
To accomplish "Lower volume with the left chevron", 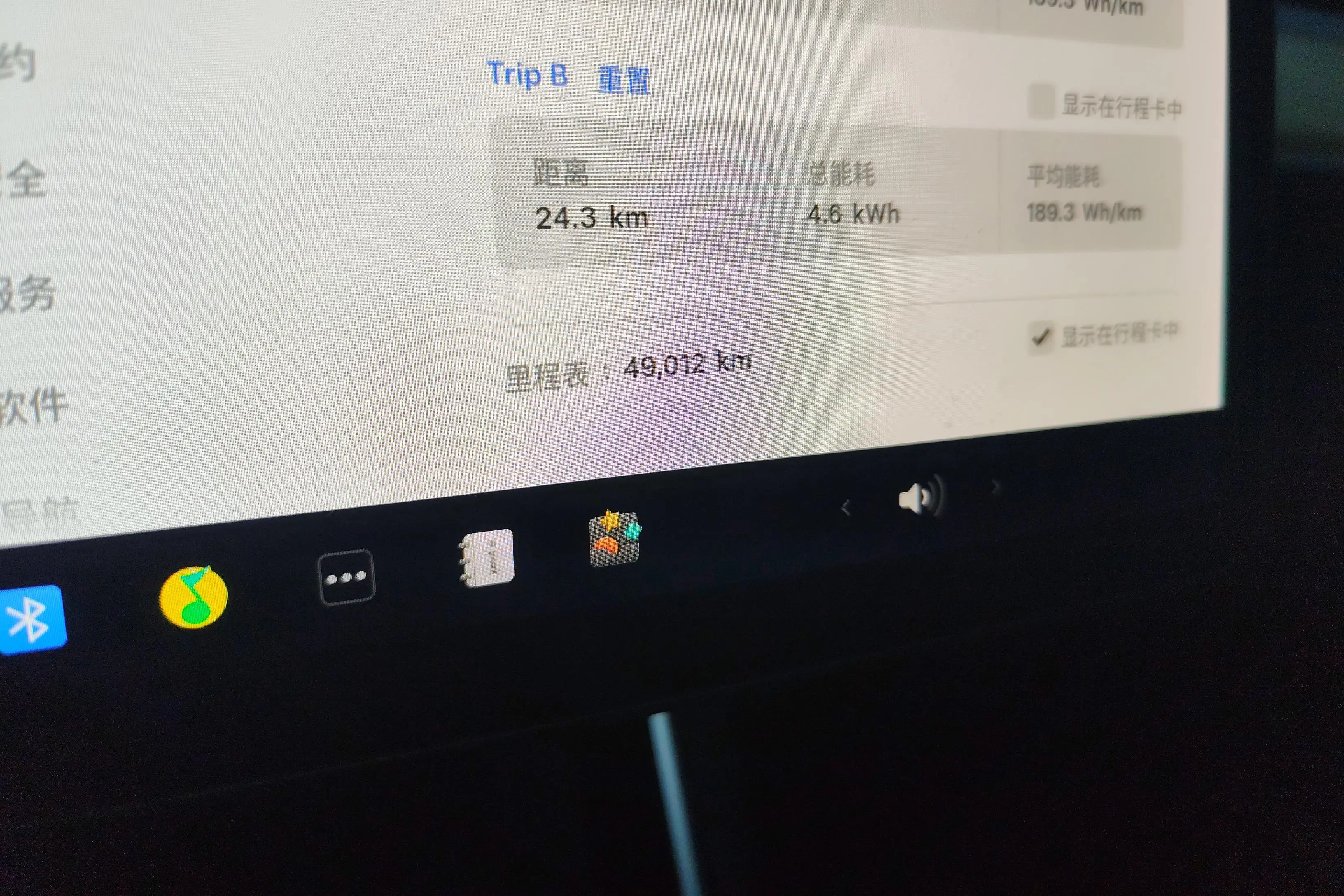I will coord(846,507).
